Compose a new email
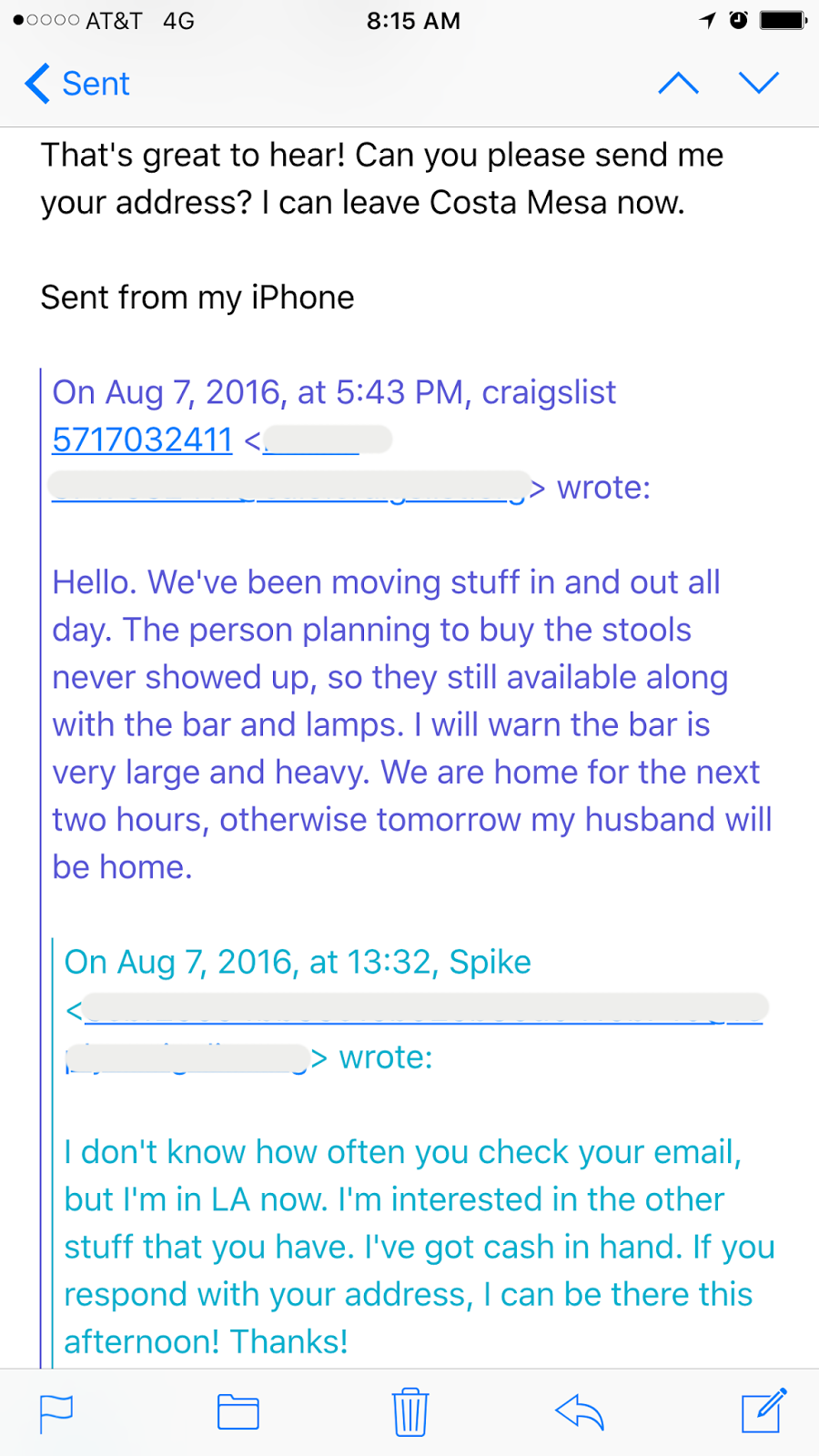The width and height of the screenshot is (819, 1456). pyautogui.click(x=763, y=1410)
